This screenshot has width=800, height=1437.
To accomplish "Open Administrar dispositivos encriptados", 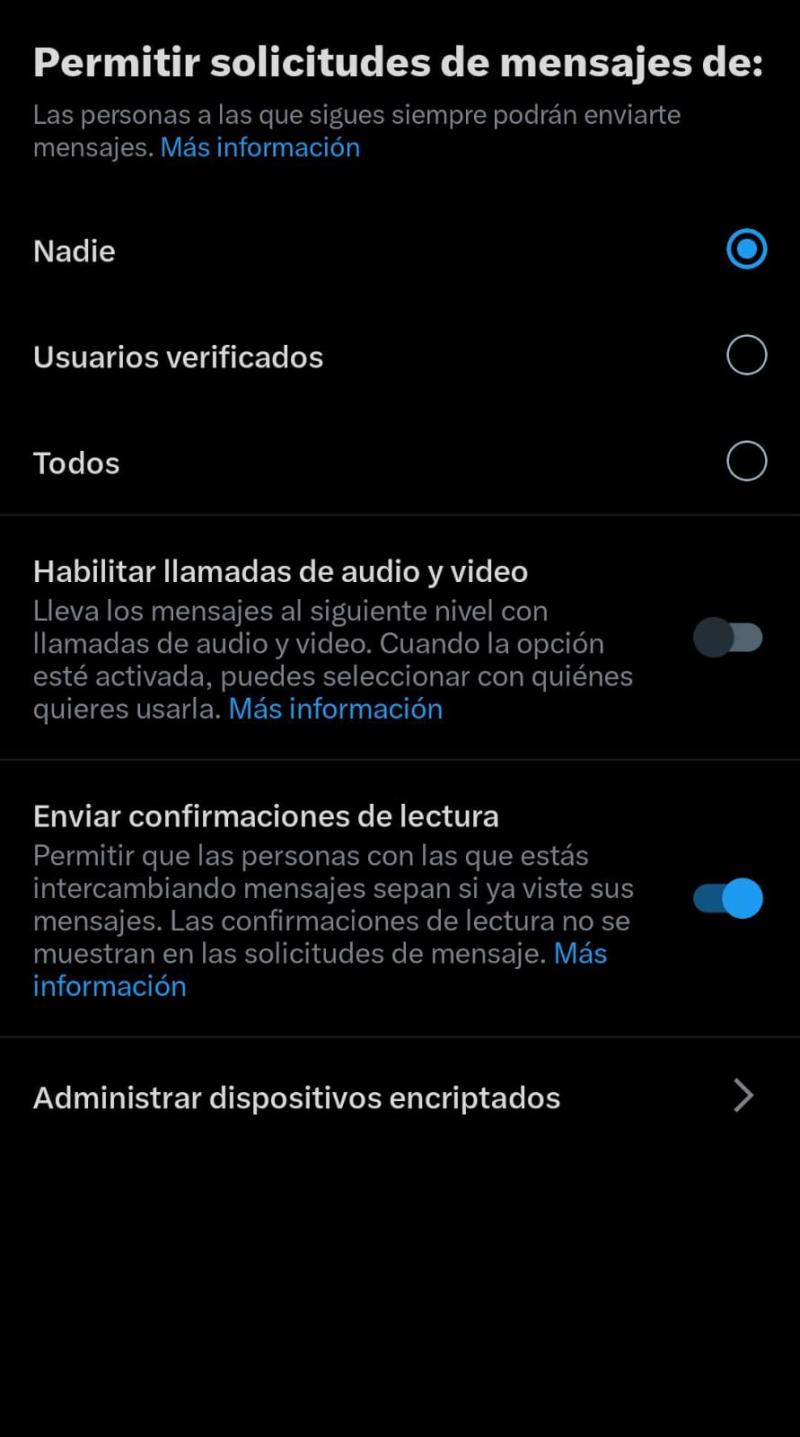I will (400, 1097).
